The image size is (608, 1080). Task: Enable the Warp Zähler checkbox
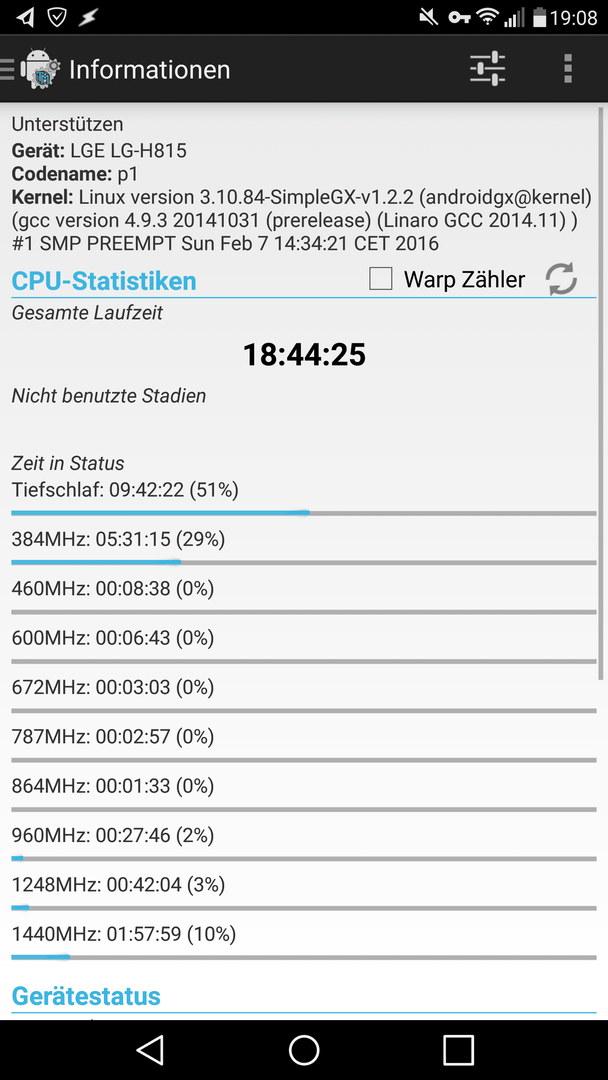click(381, 279)
